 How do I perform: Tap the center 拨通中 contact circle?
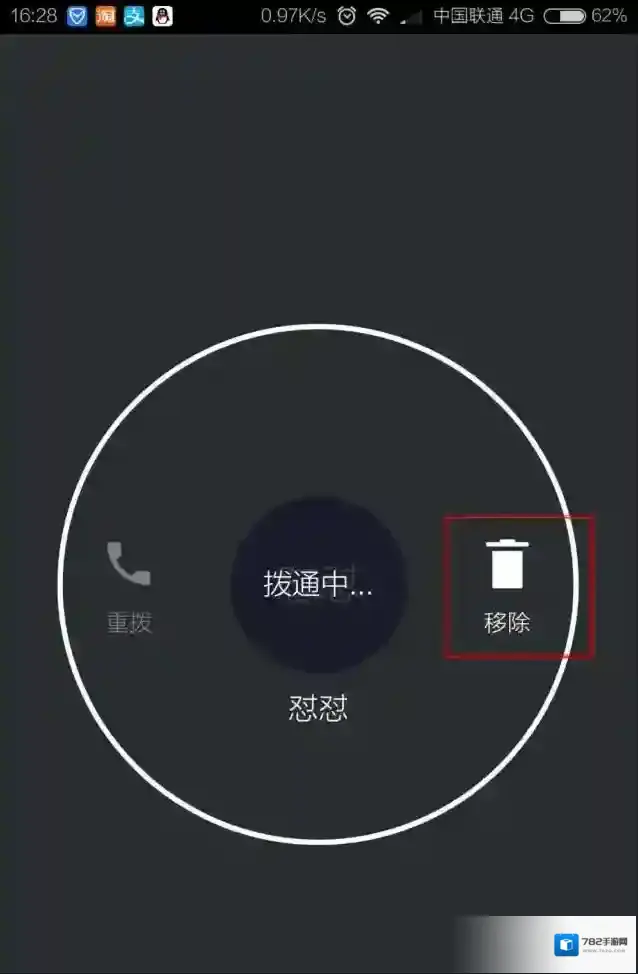coord(318,585)
